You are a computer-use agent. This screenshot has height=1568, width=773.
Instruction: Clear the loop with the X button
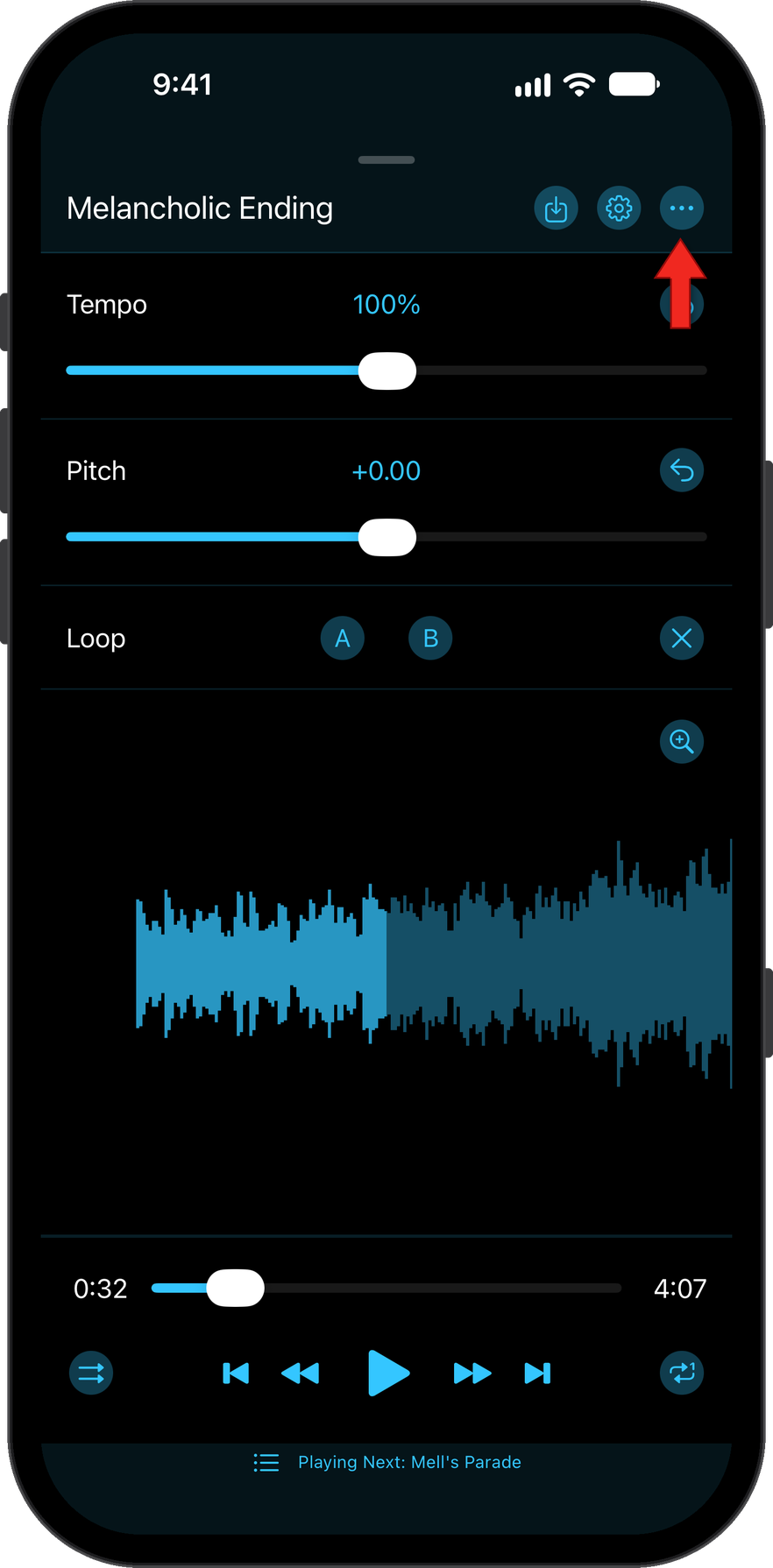682,638
